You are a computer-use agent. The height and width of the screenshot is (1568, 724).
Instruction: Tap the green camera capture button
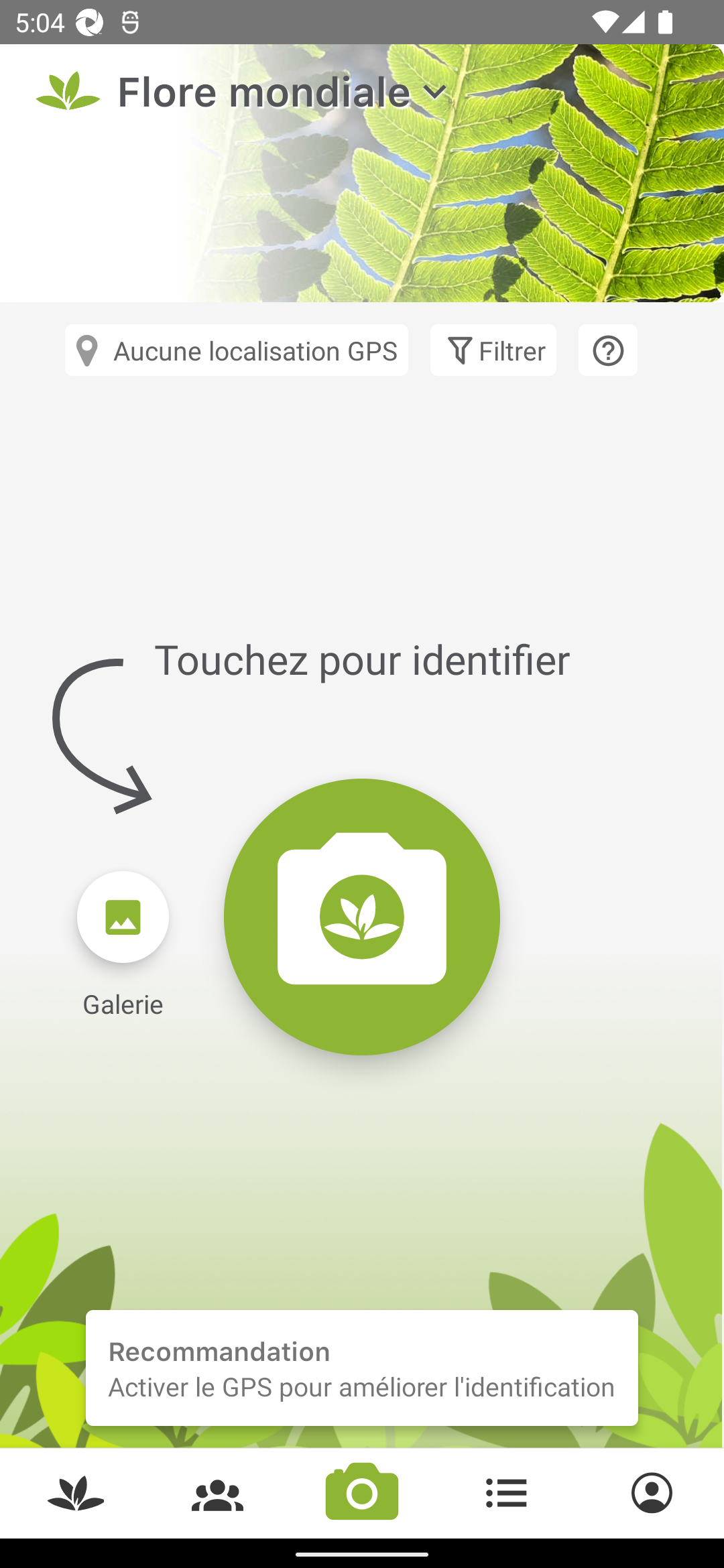(361, 917)
